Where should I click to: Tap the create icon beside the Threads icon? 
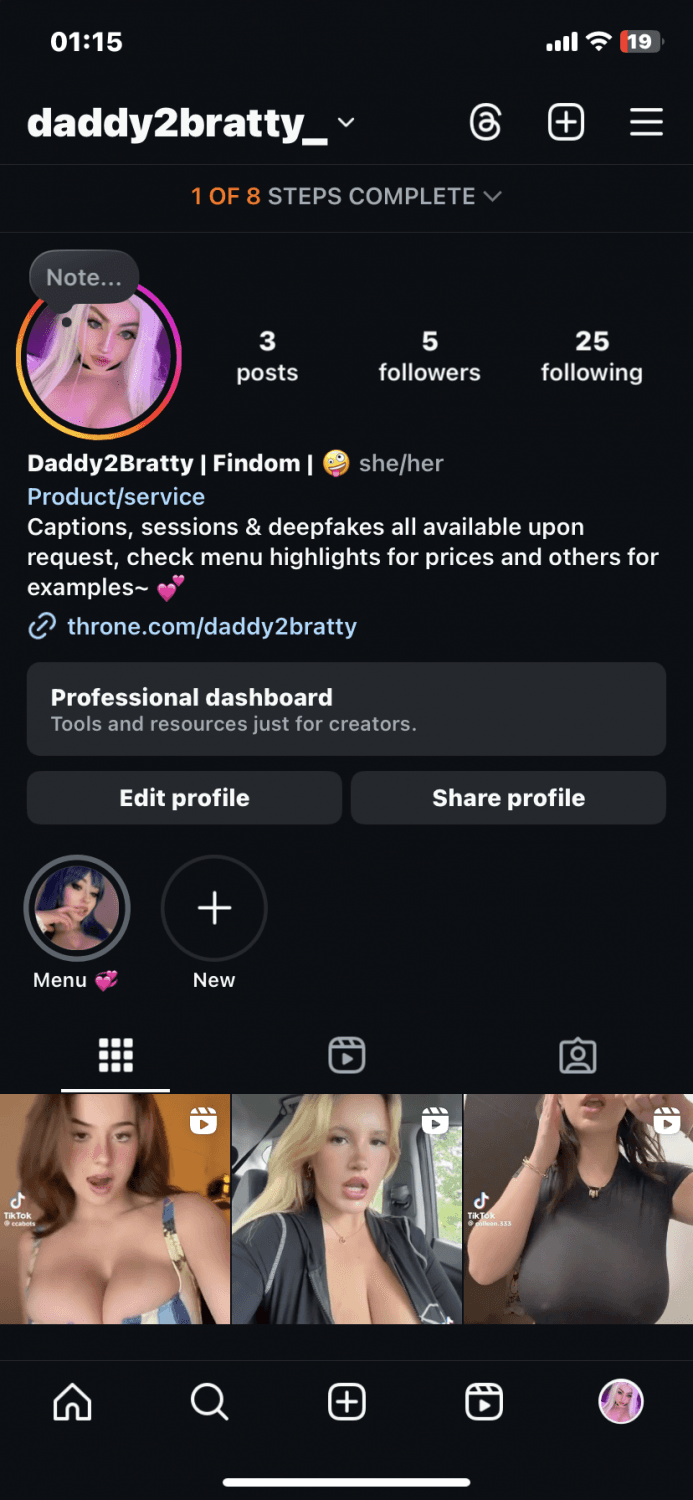[x=566, y=123]
